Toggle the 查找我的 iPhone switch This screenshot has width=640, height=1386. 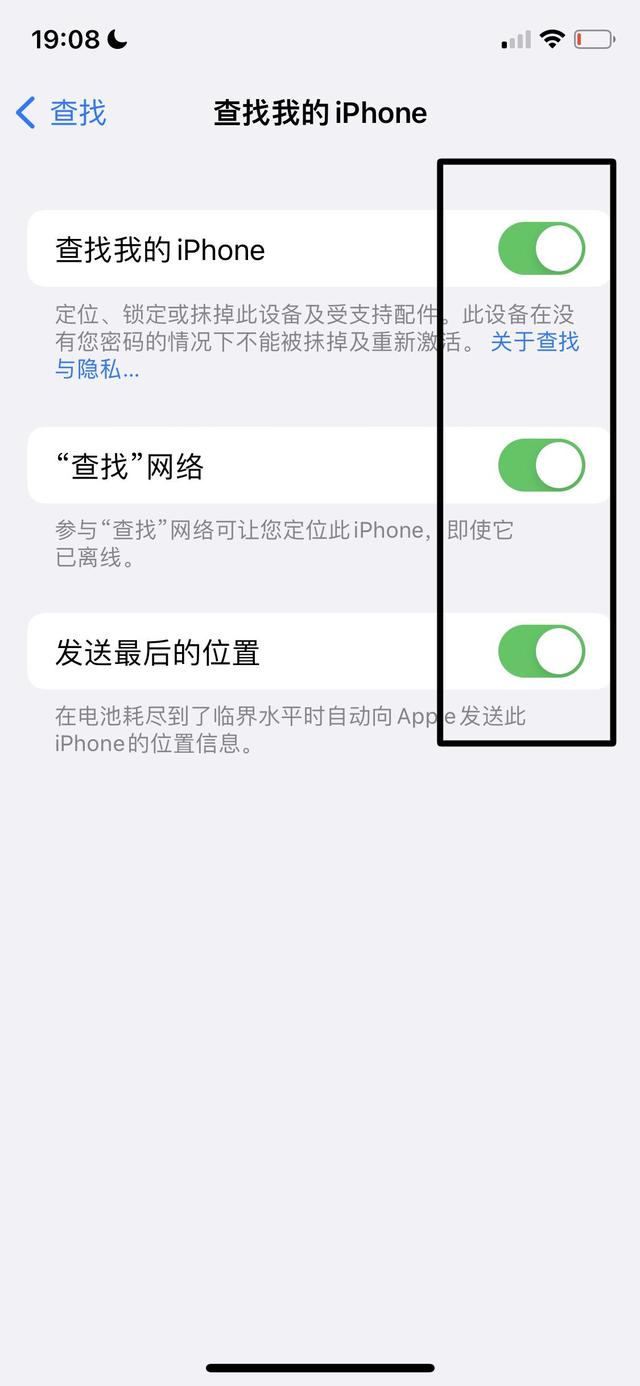click(541, 249)
